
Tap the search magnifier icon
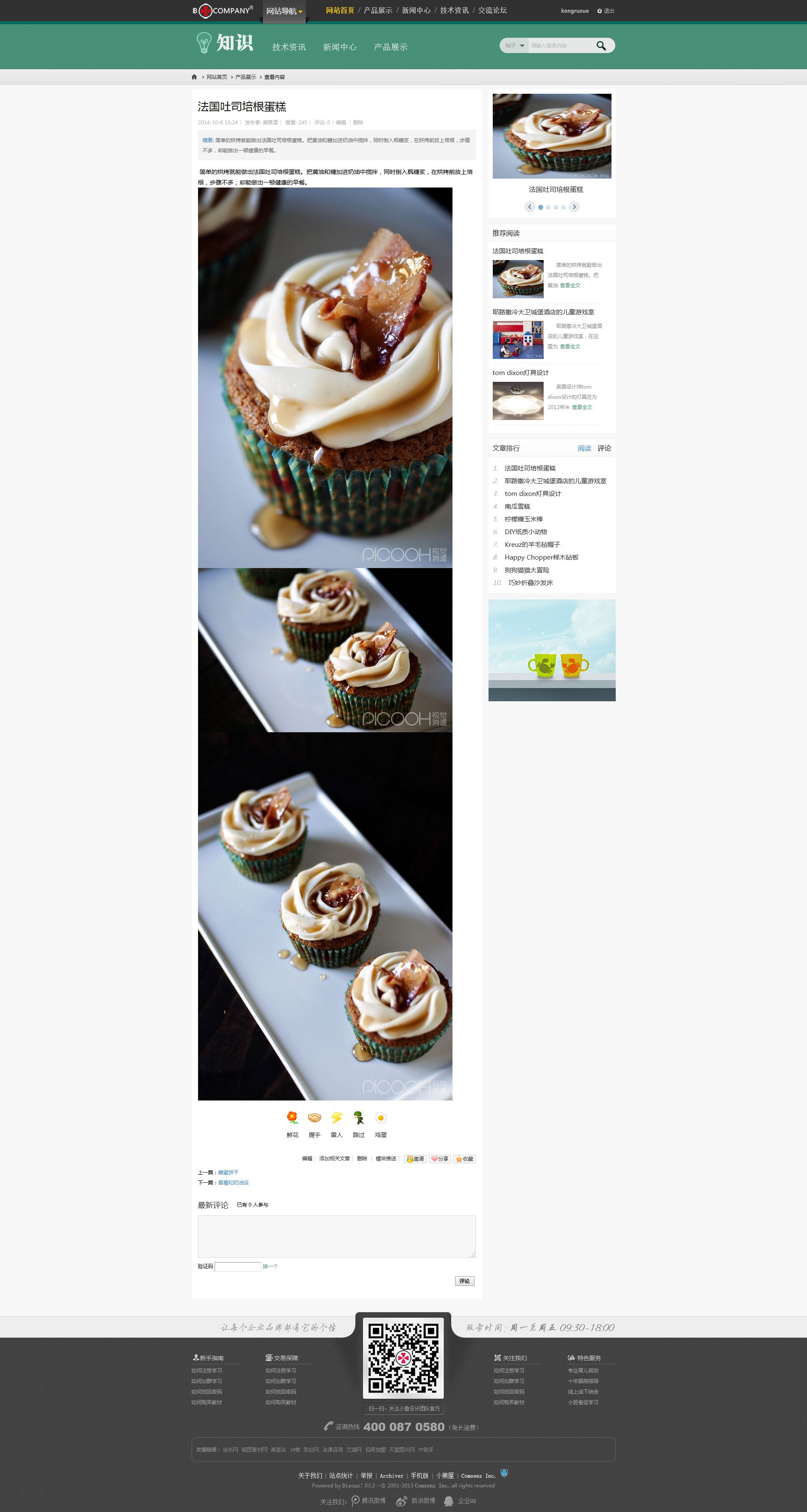tap(601, 46)
